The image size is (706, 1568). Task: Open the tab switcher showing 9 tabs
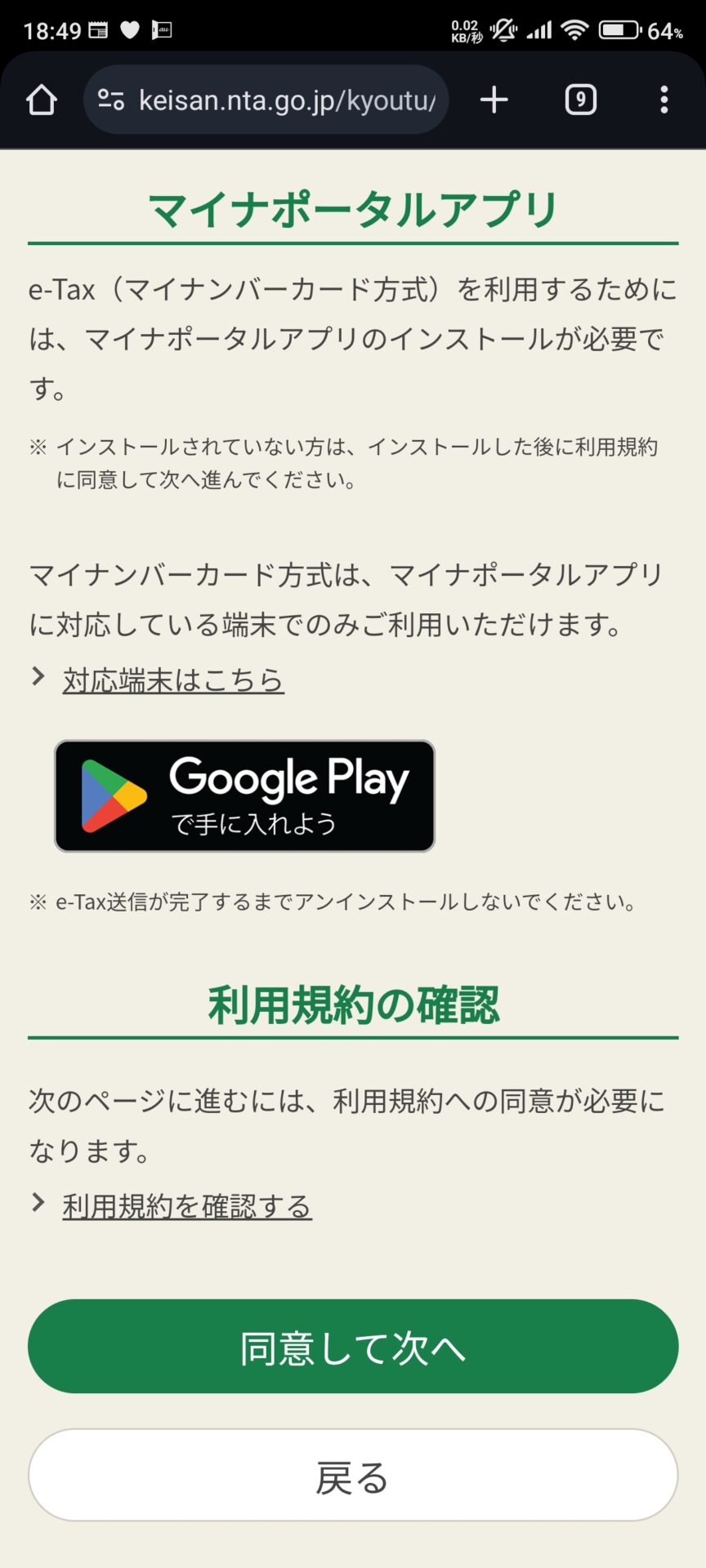[581, 100]
